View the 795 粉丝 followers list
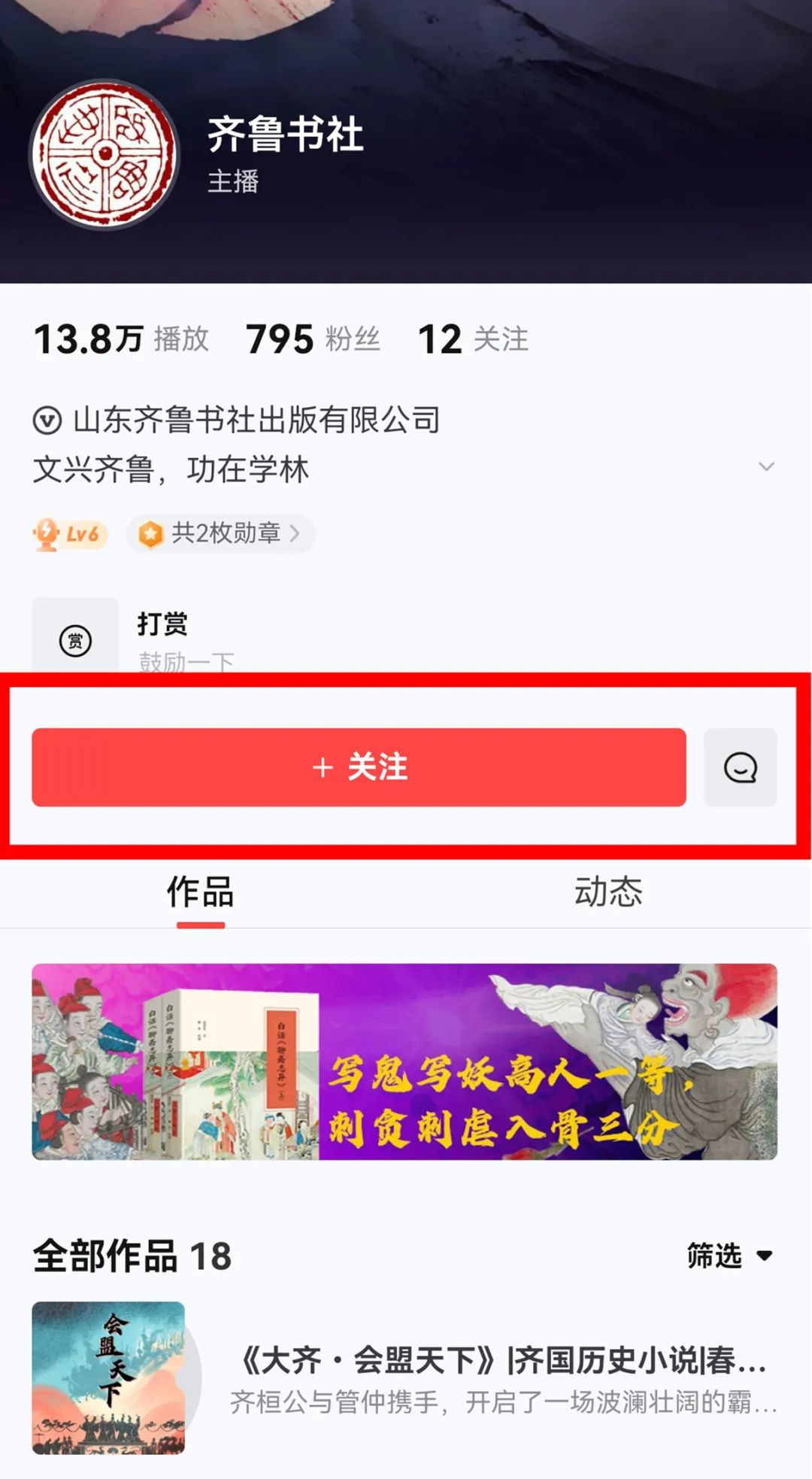This screenshot has width=812, height=1479. pyautogui.click(x=313, y=339)
